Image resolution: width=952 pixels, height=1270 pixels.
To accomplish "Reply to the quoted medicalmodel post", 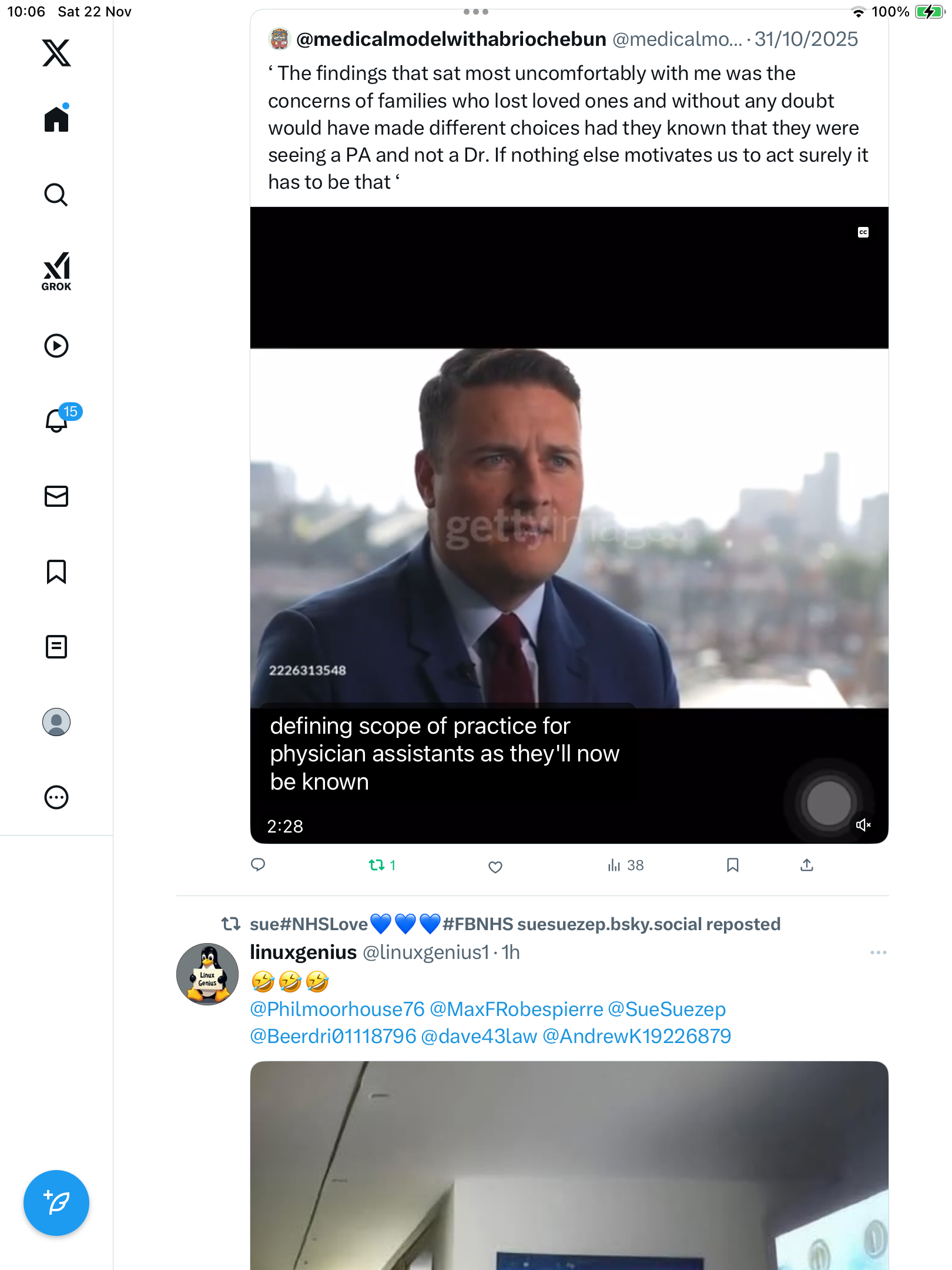I will click(x=258, y=865).
